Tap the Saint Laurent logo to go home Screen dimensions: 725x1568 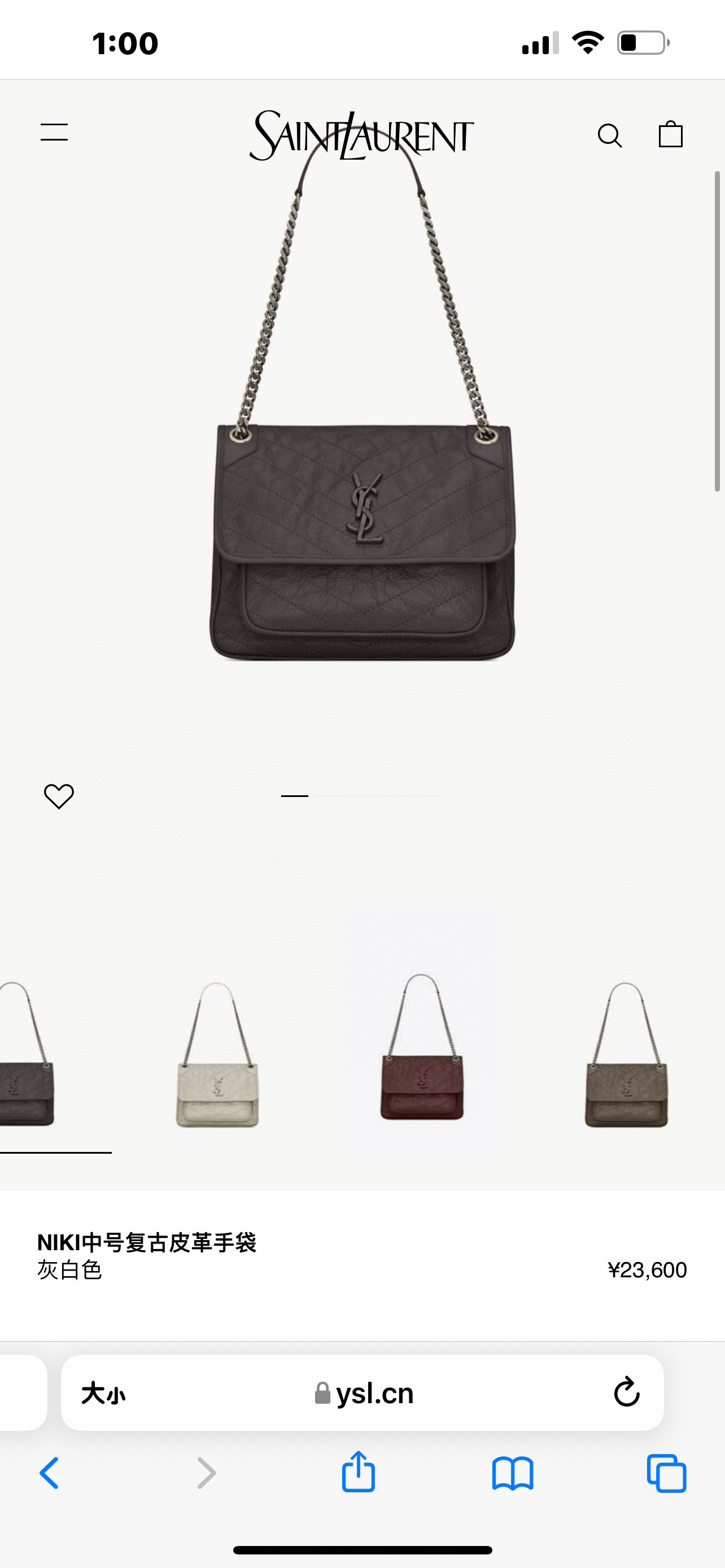point(361,135)
